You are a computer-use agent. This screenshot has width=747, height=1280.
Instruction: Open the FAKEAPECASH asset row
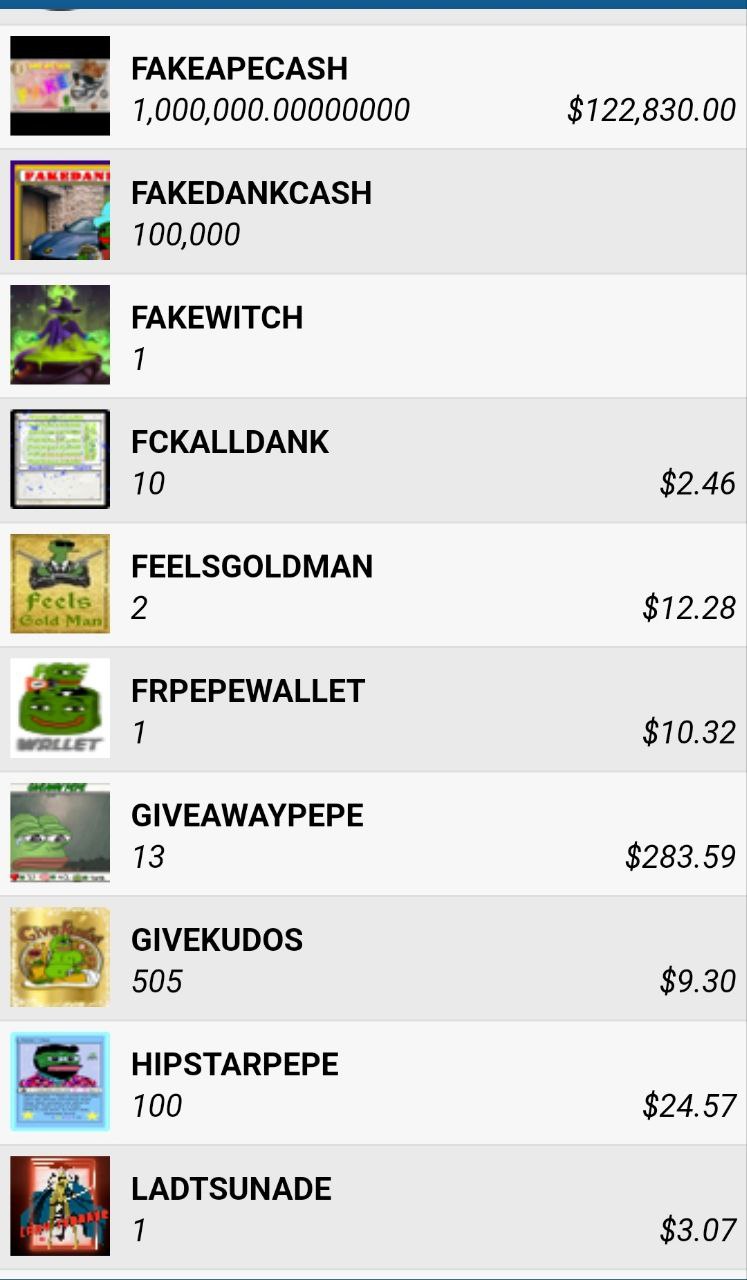pyautogui.click(x=373, y=87)
